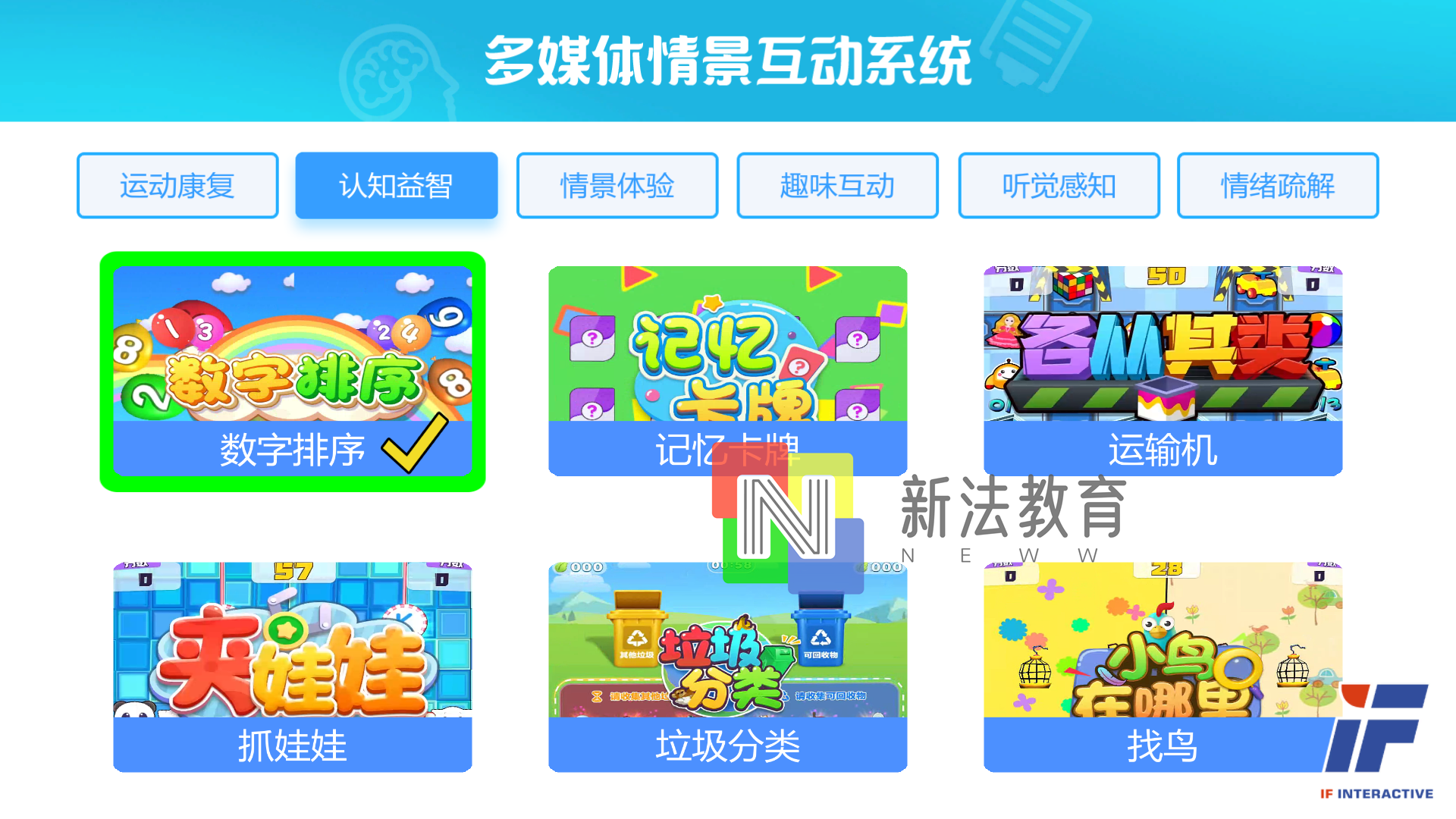Open the 抓娃娃 game tile
This screenshot has width=1456, height=819.
(293, 667)
